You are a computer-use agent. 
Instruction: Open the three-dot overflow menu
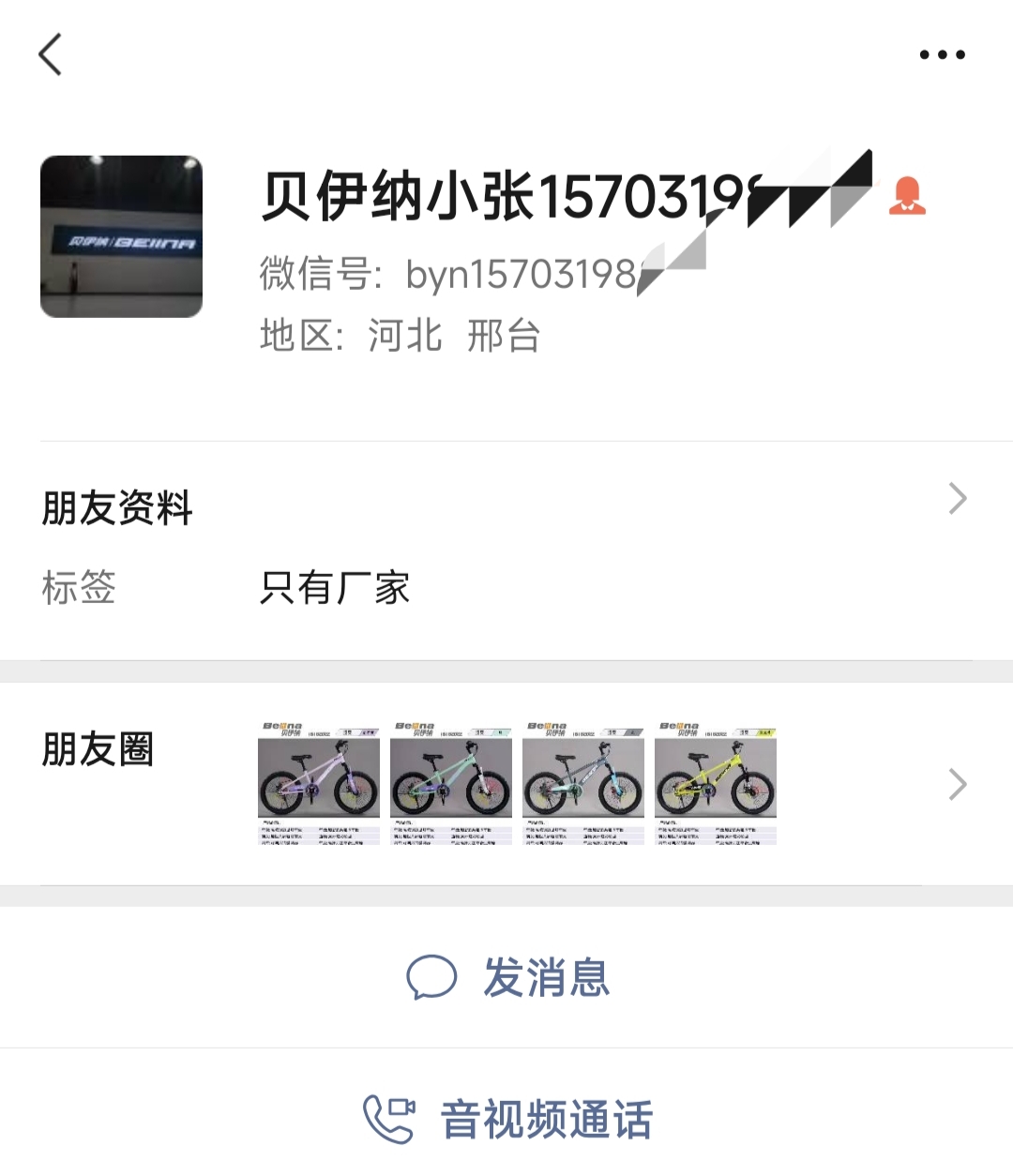[942, 54]
